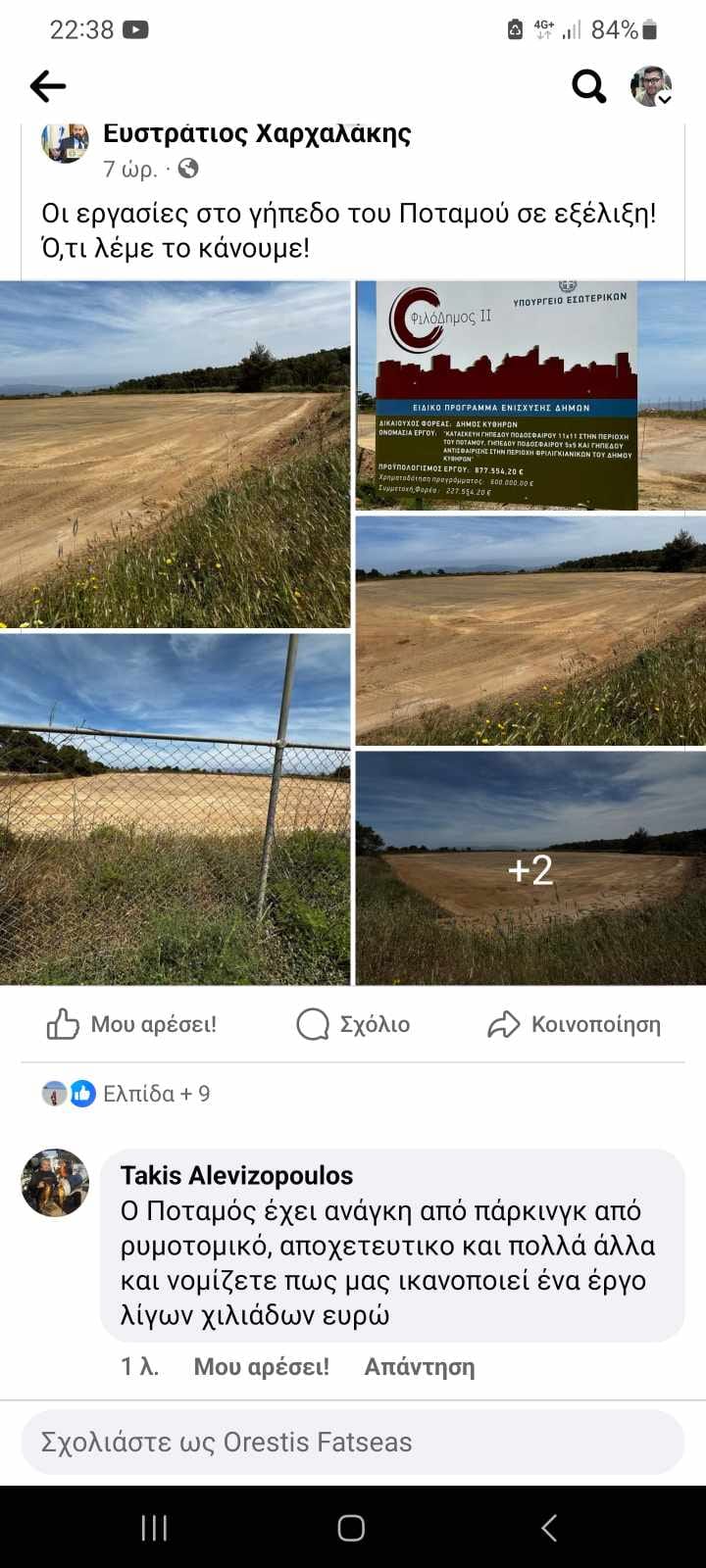
Task: Reply to Takis's comment with Απάντηση
Action: pos(420,1367)
